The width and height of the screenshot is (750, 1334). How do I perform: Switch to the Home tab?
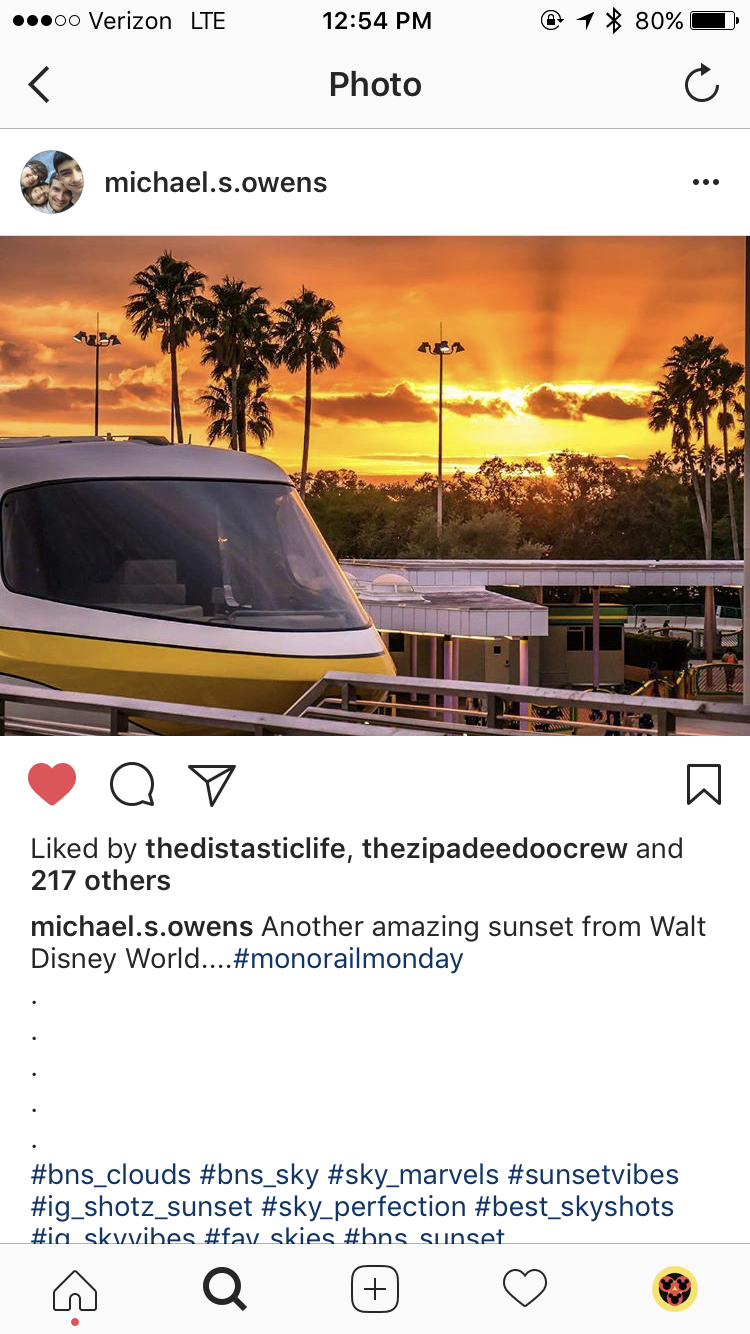pyautogui.click(x=75, y=1290)
